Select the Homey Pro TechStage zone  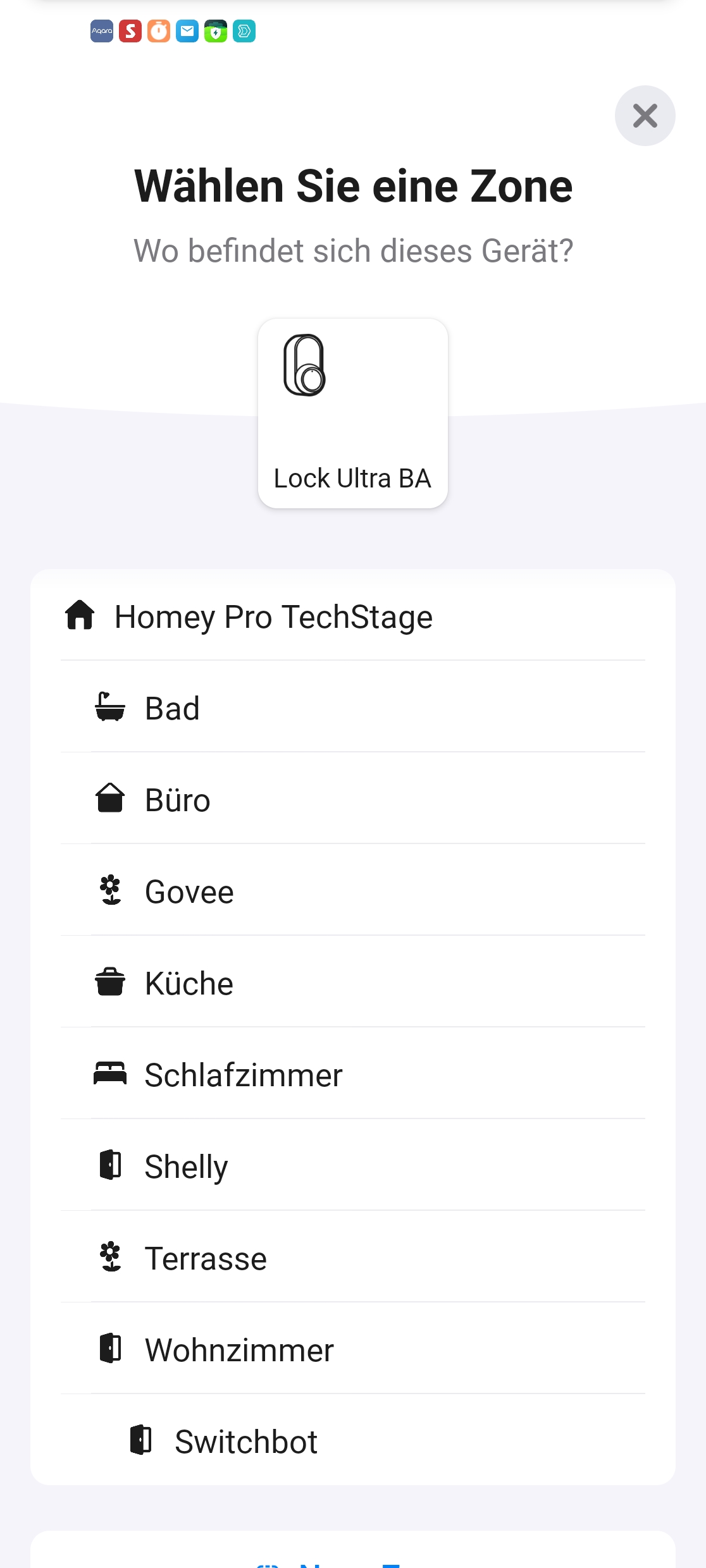pyautogui.click(x=353, y=616)
